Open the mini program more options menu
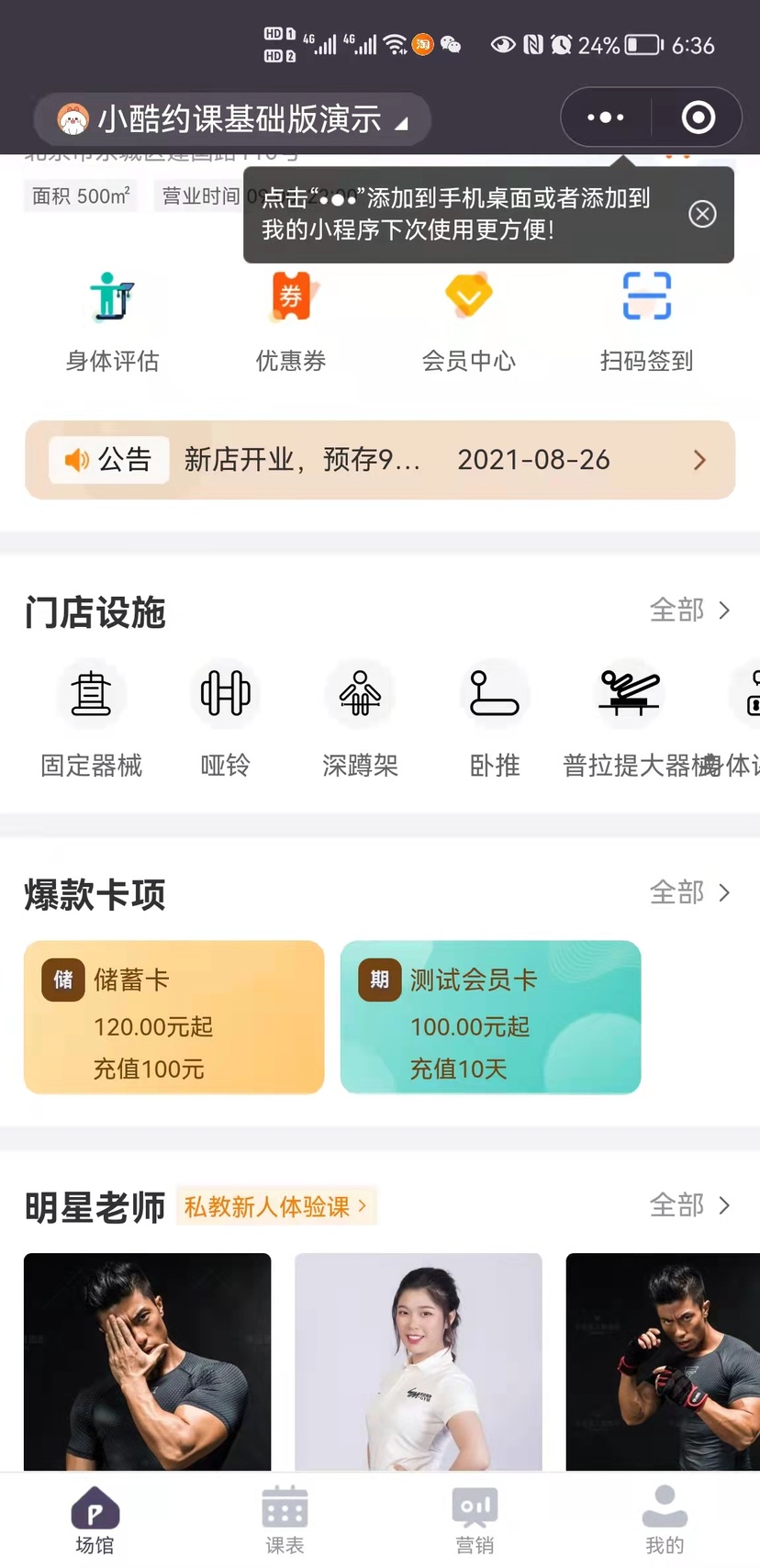The width and height of the screenshot is (760, 1568). (x=606, y=118)
